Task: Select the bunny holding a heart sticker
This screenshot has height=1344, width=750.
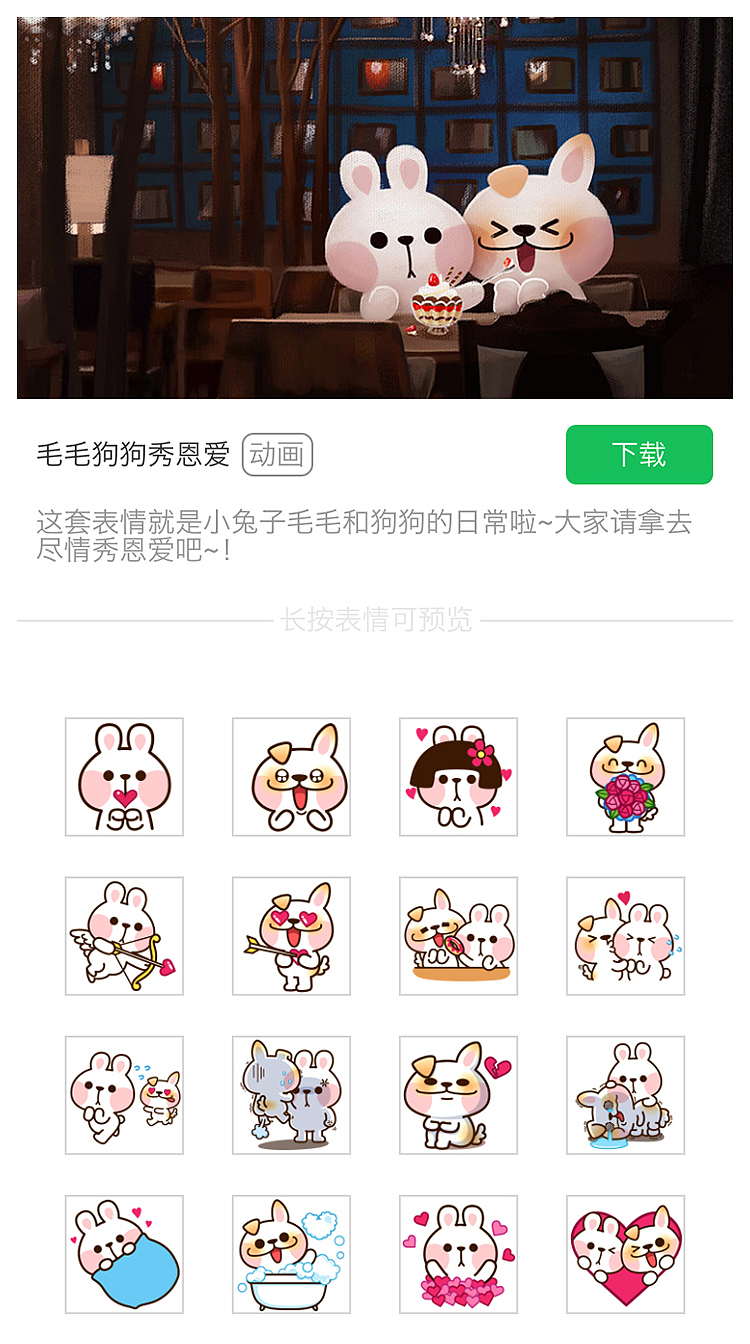Action: point(123,778)
